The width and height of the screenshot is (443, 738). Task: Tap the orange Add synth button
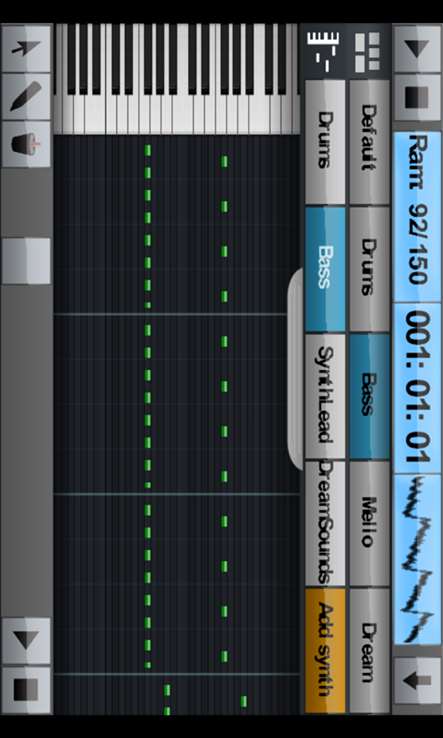tap(325, 651)
